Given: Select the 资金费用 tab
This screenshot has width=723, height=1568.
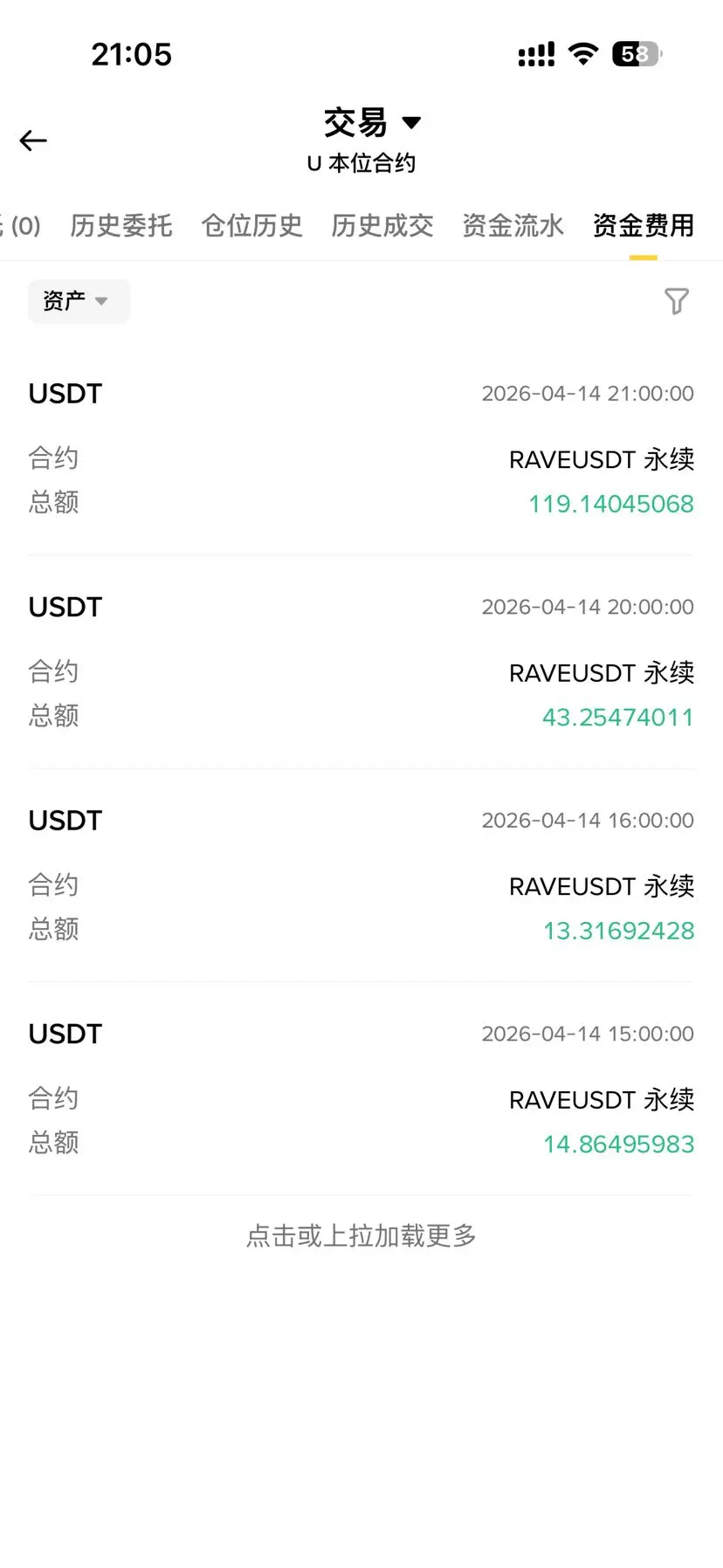Looking at the screenshot, I should [x=644, y=226].
